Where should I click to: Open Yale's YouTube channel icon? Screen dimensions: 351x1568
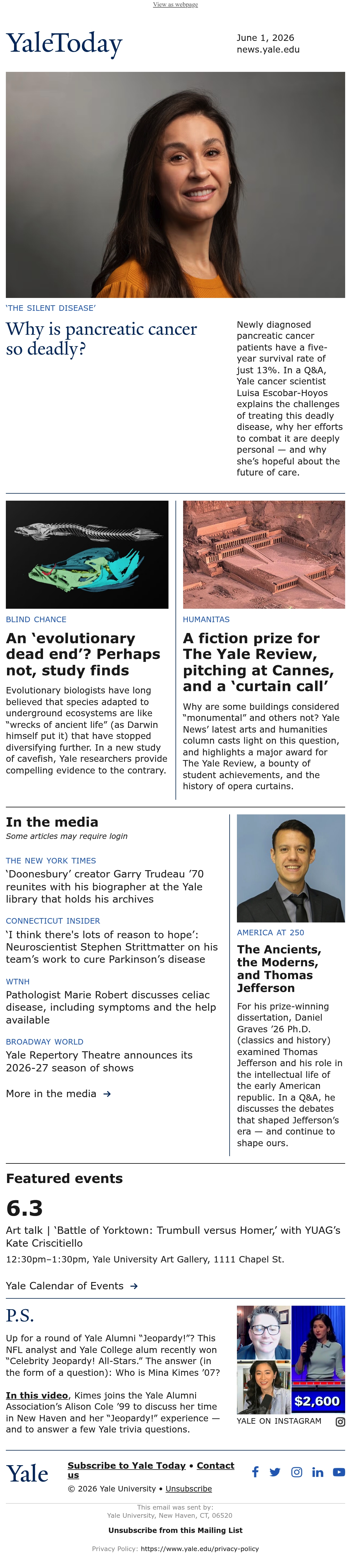(x=339, y=1472)
